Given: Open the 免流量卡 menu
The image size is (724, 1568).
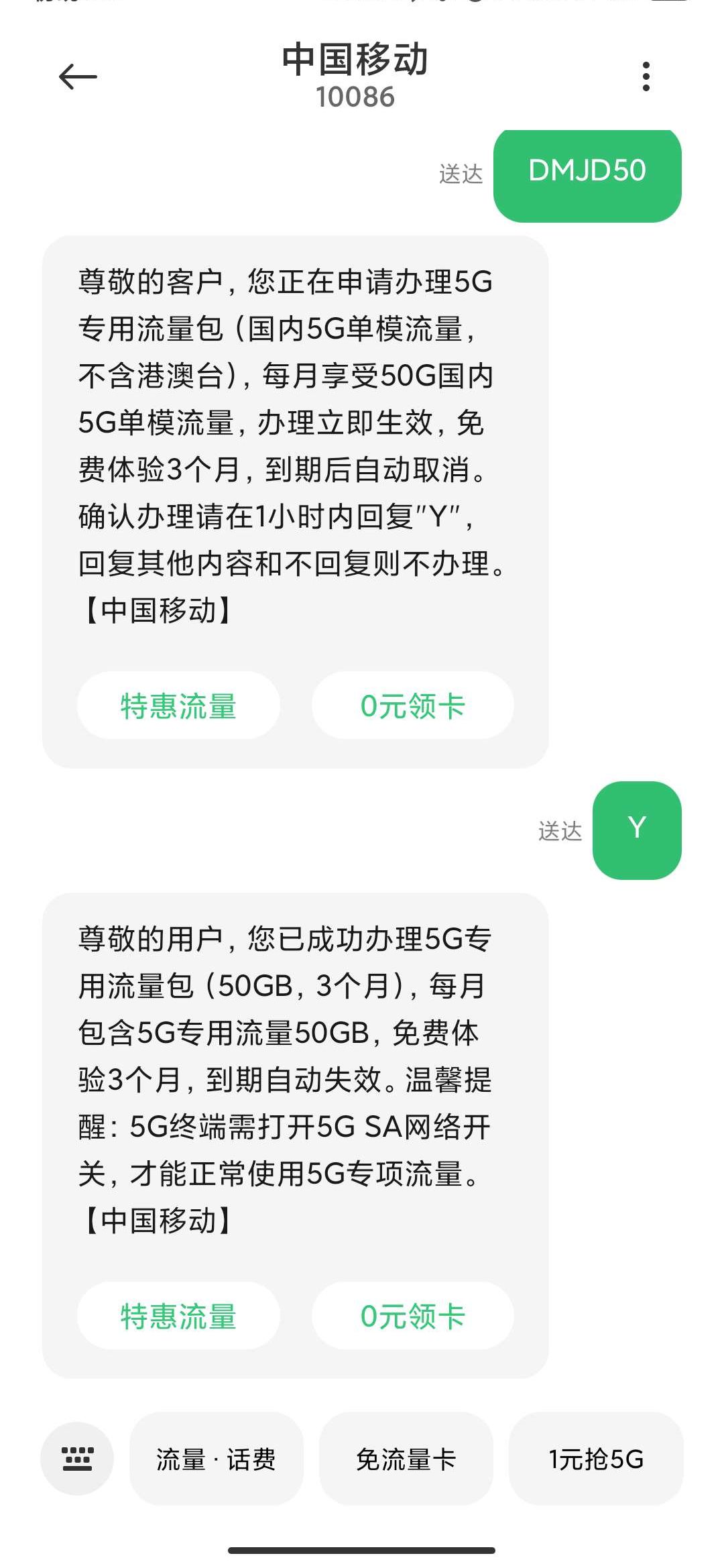Looking at the screenshot, I should click(x=406, y=1459).
